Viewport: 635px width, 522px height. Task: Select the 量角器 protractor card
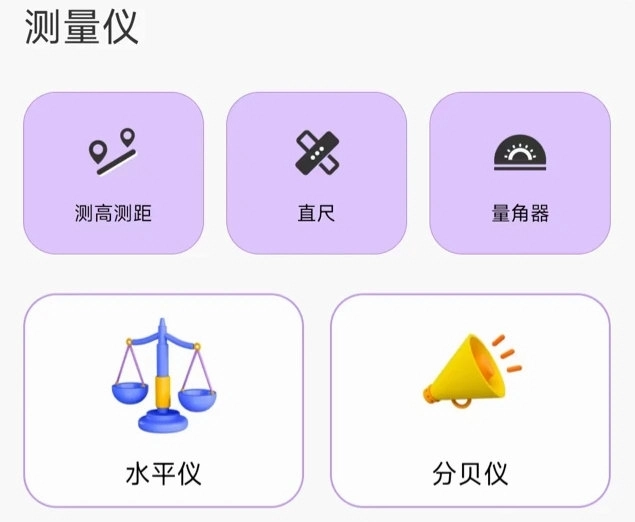(x=519, y=173)
